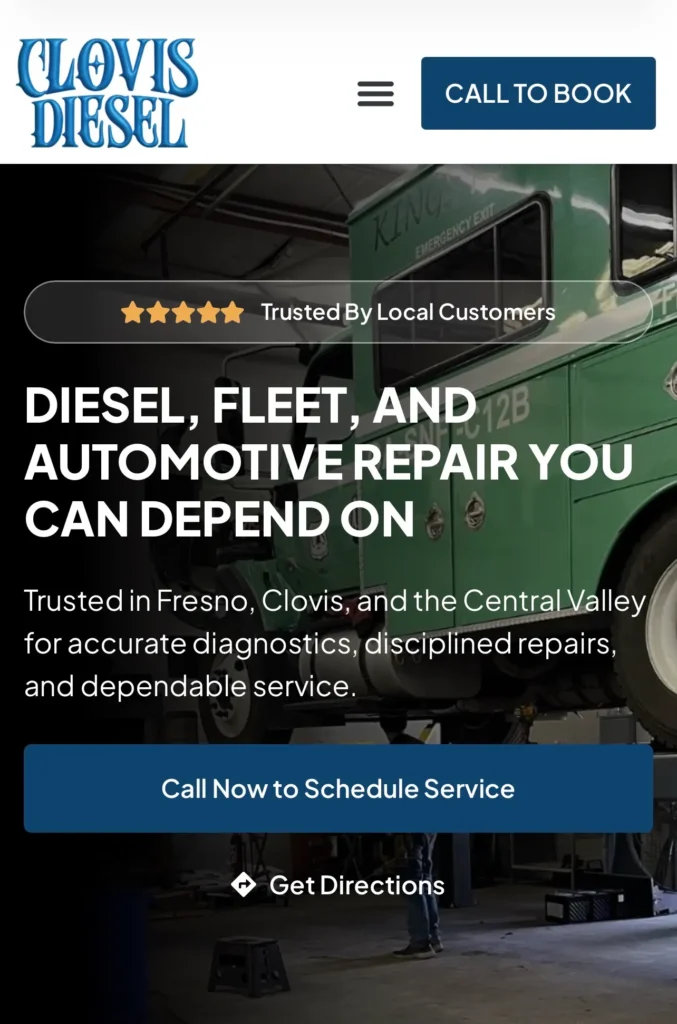Image resolution: width=677 pixels, height=1024 pixels.
Task: Open the Get Directions link
Action: coord(338,885)
